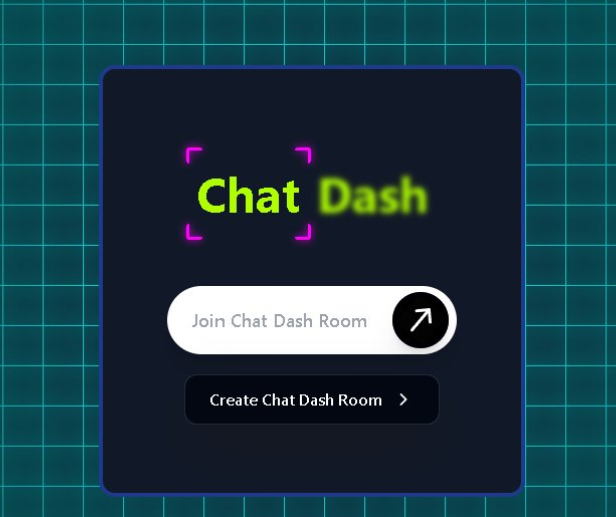Tap the Join Chat Dash Room field
This screenshot has height=517, width=616.
pyautogui.click(x=280, y=321)
